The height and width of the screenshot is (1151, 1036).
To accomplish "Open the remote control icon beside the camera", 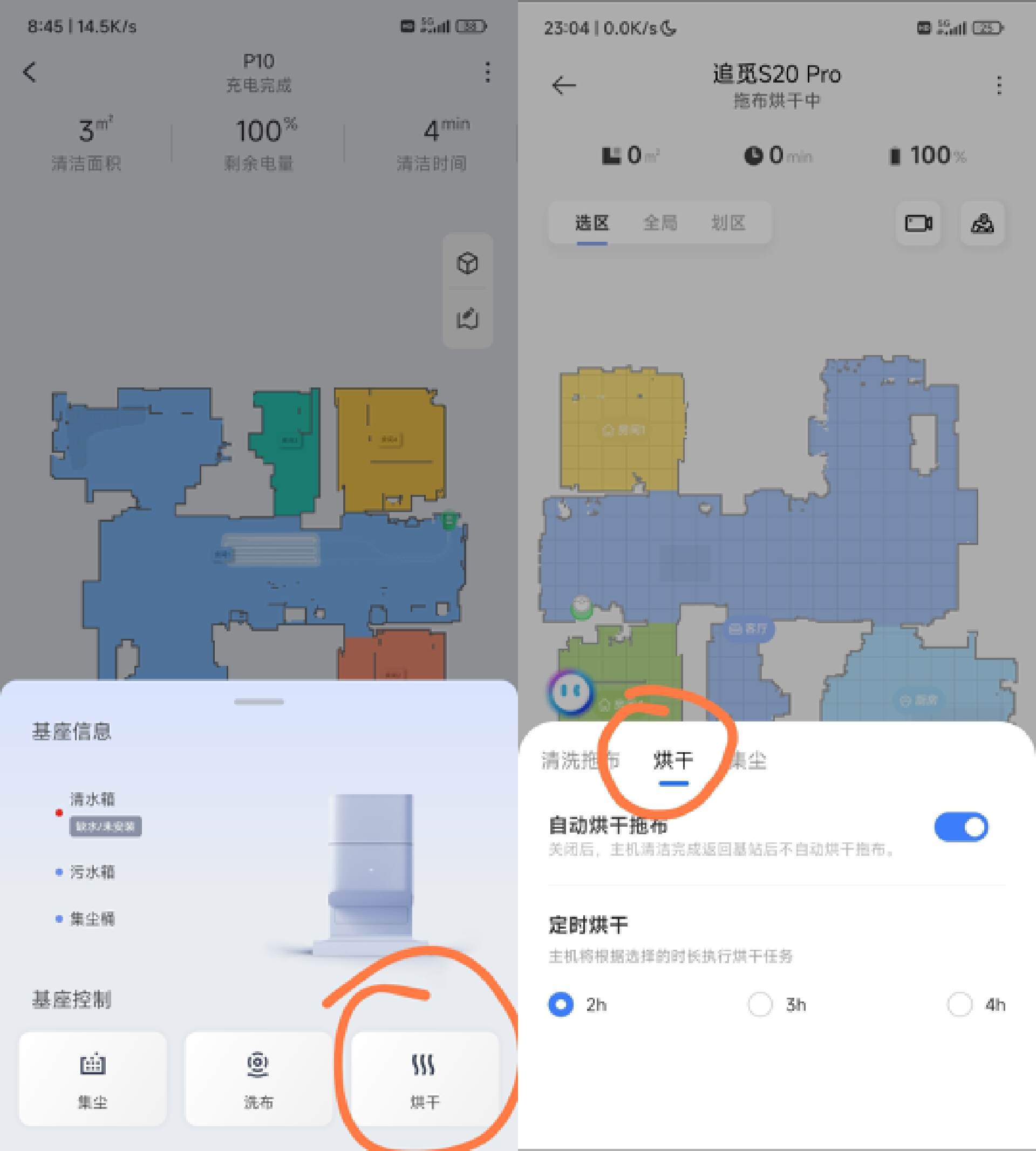I will [982, 224].
